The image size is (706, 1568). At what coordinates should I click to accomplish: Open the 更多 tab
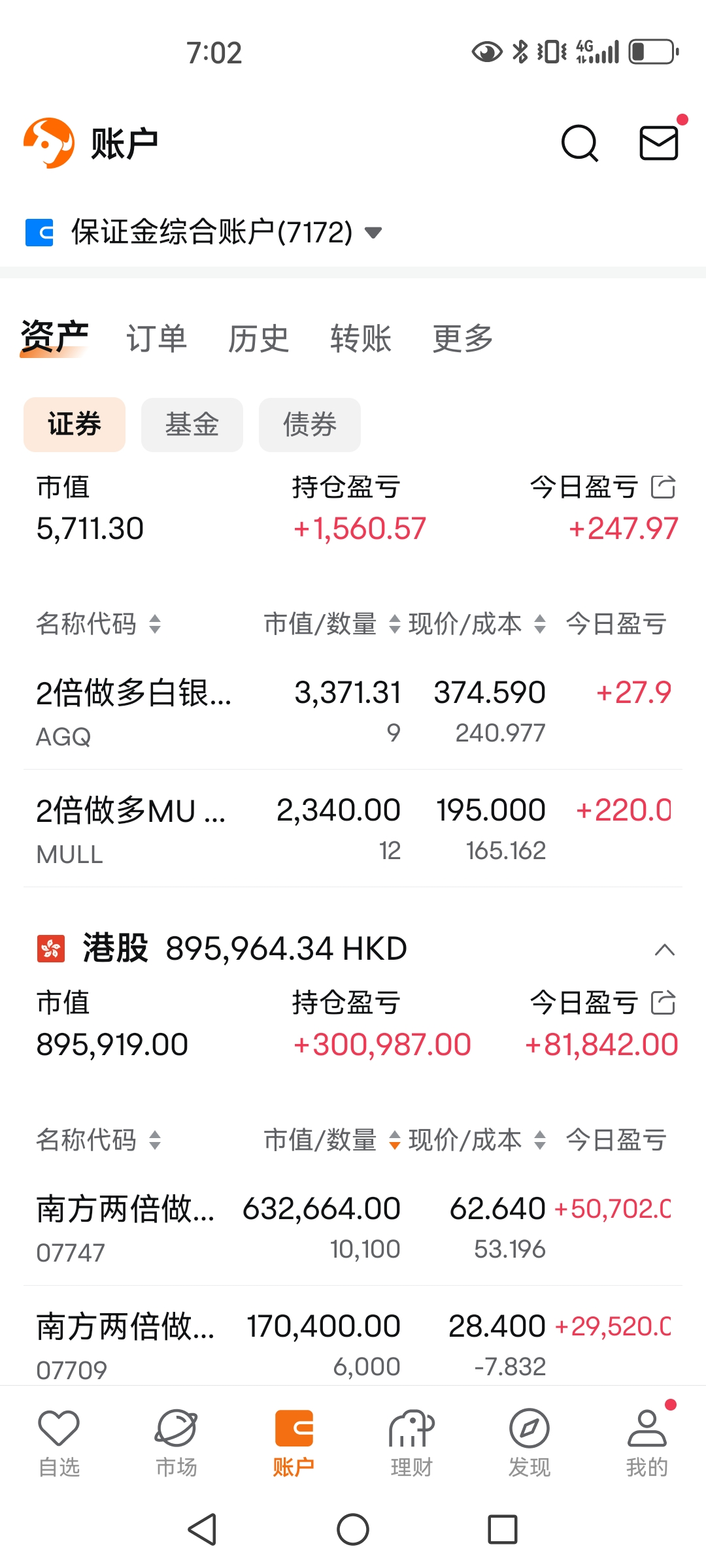point(462,338)
